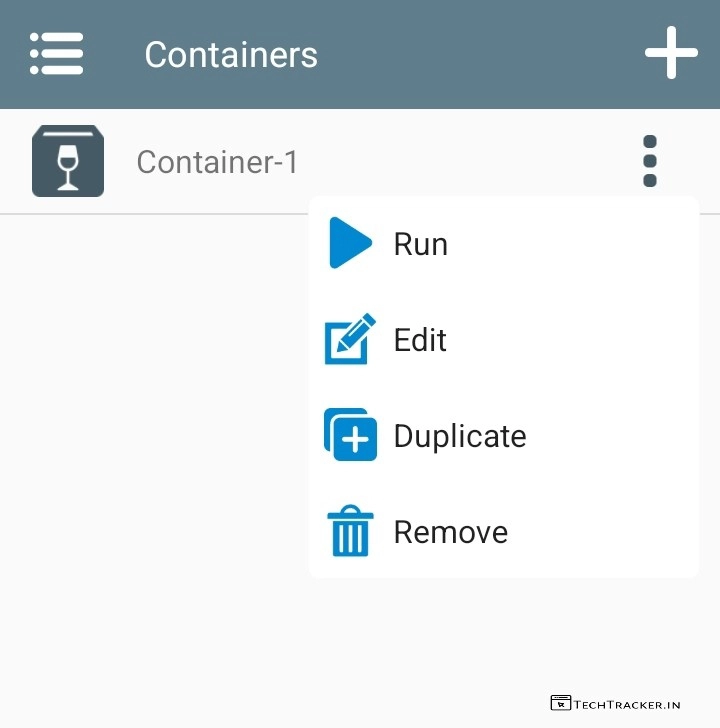Choose Duplicate to copy the container
This screenshot has height=728, width=720.
click(x=459, y=436)
